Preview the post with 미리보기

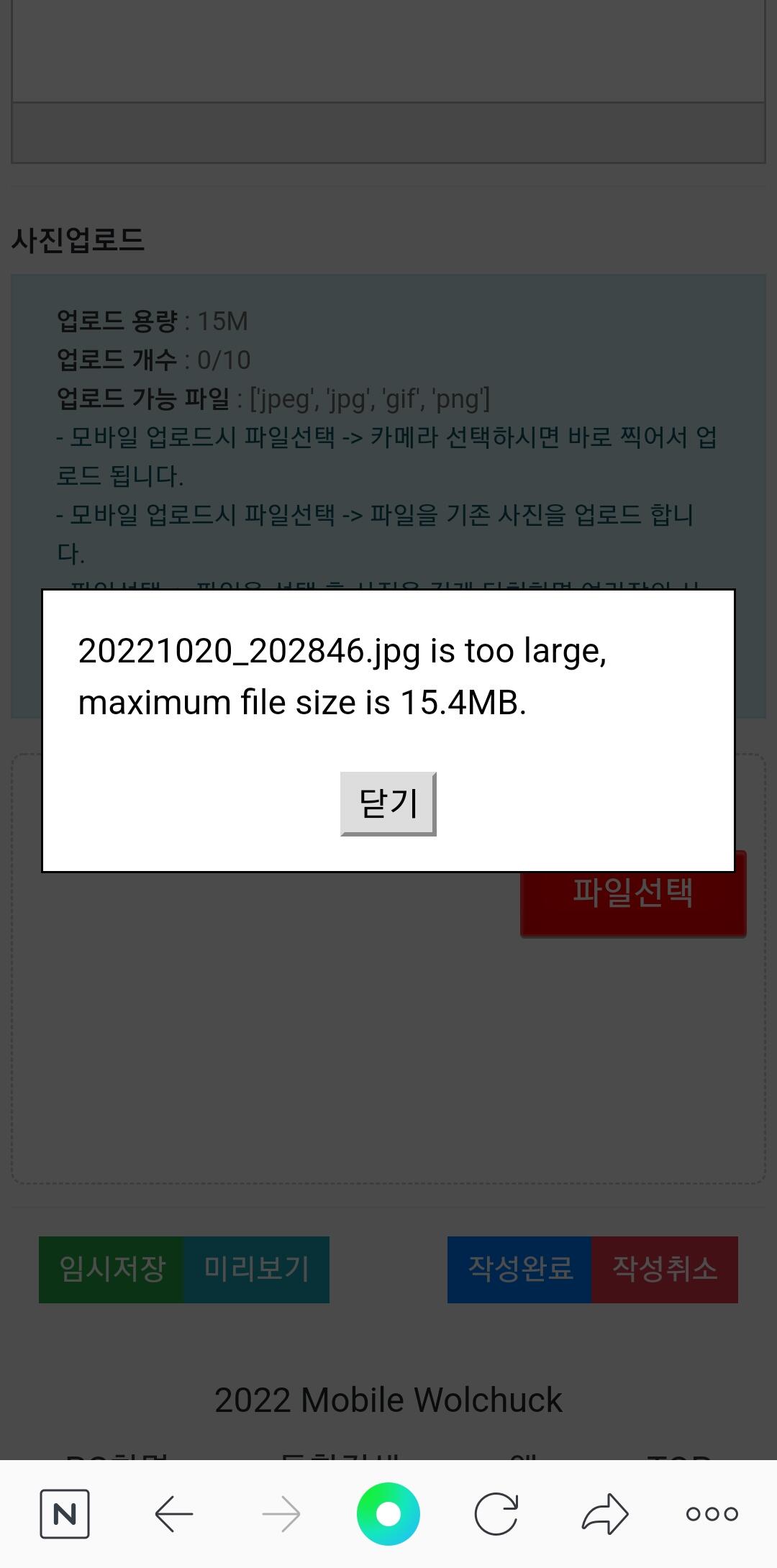click(x=257, y=1270)
